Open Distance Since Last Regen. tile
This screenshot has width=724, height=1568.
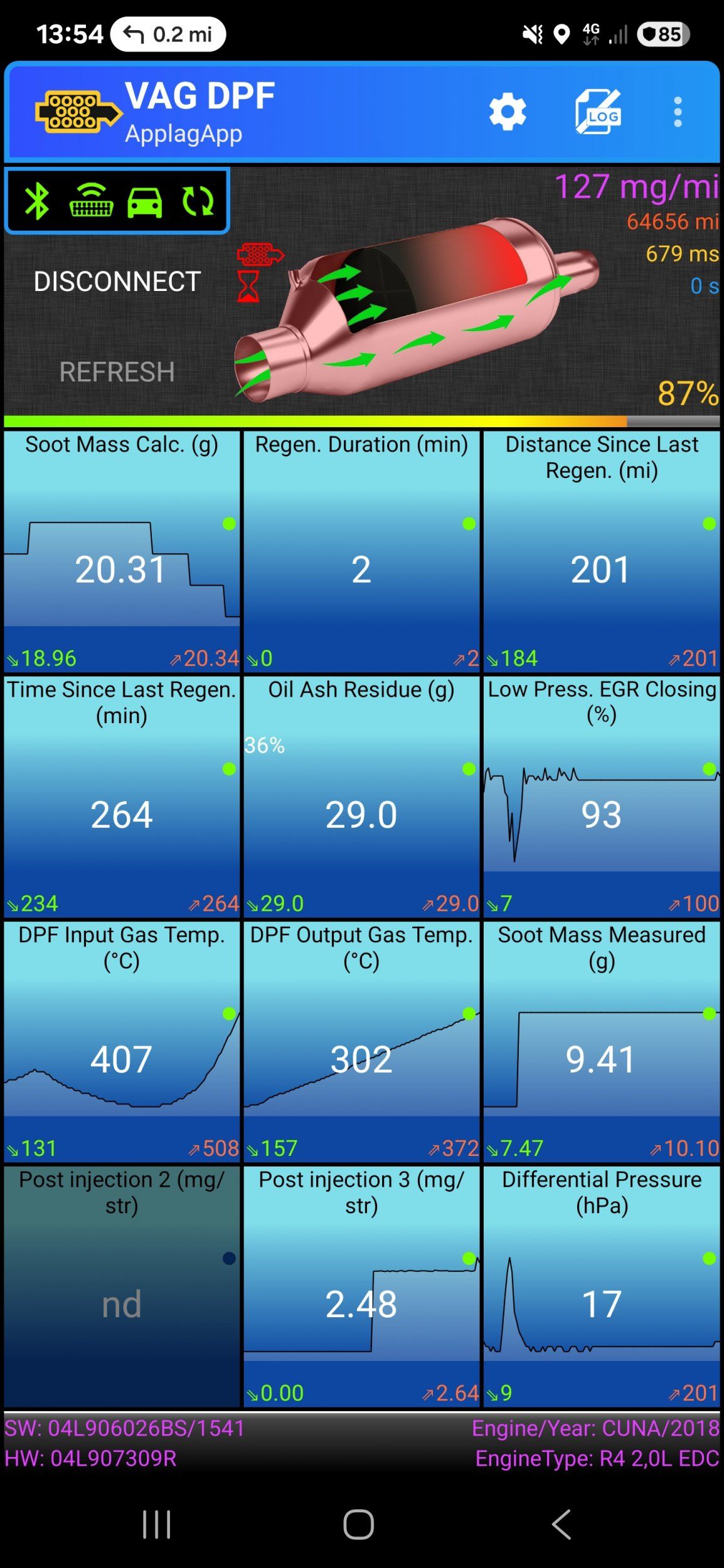[x=601, y=551]
